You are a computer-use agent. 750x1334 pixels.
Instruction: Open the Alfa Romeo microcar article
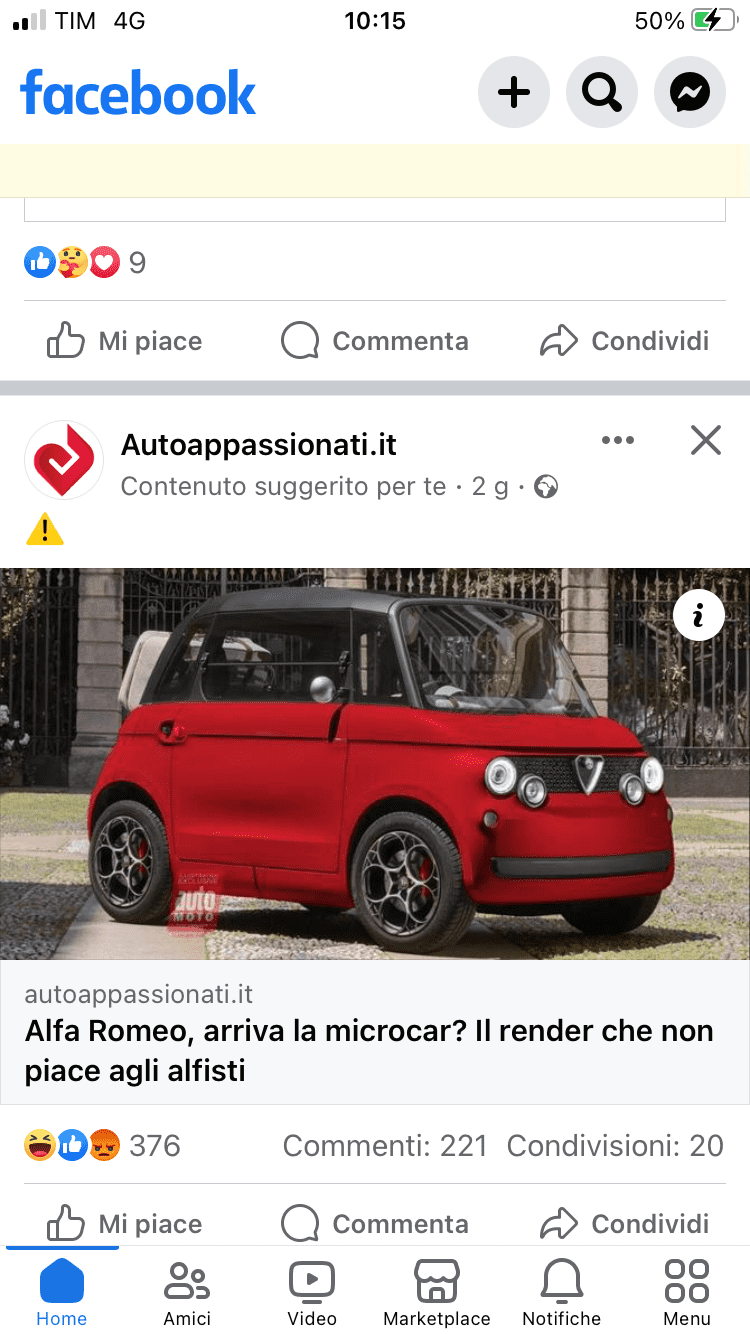pyautogui.click(x=370, y=1050)
